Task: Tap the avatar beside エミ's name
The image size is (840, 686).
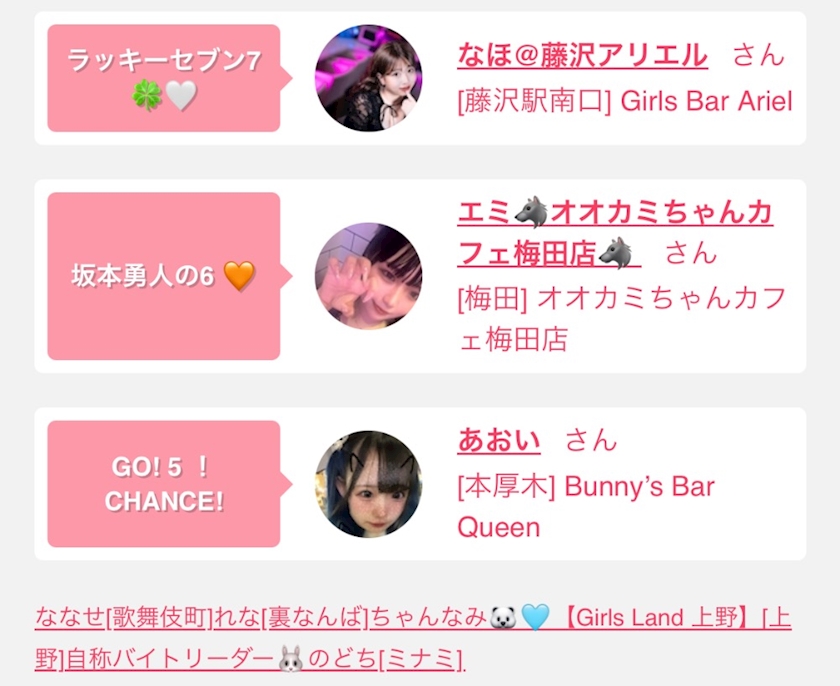Action: pyautogui.click(x=369, y=276)
